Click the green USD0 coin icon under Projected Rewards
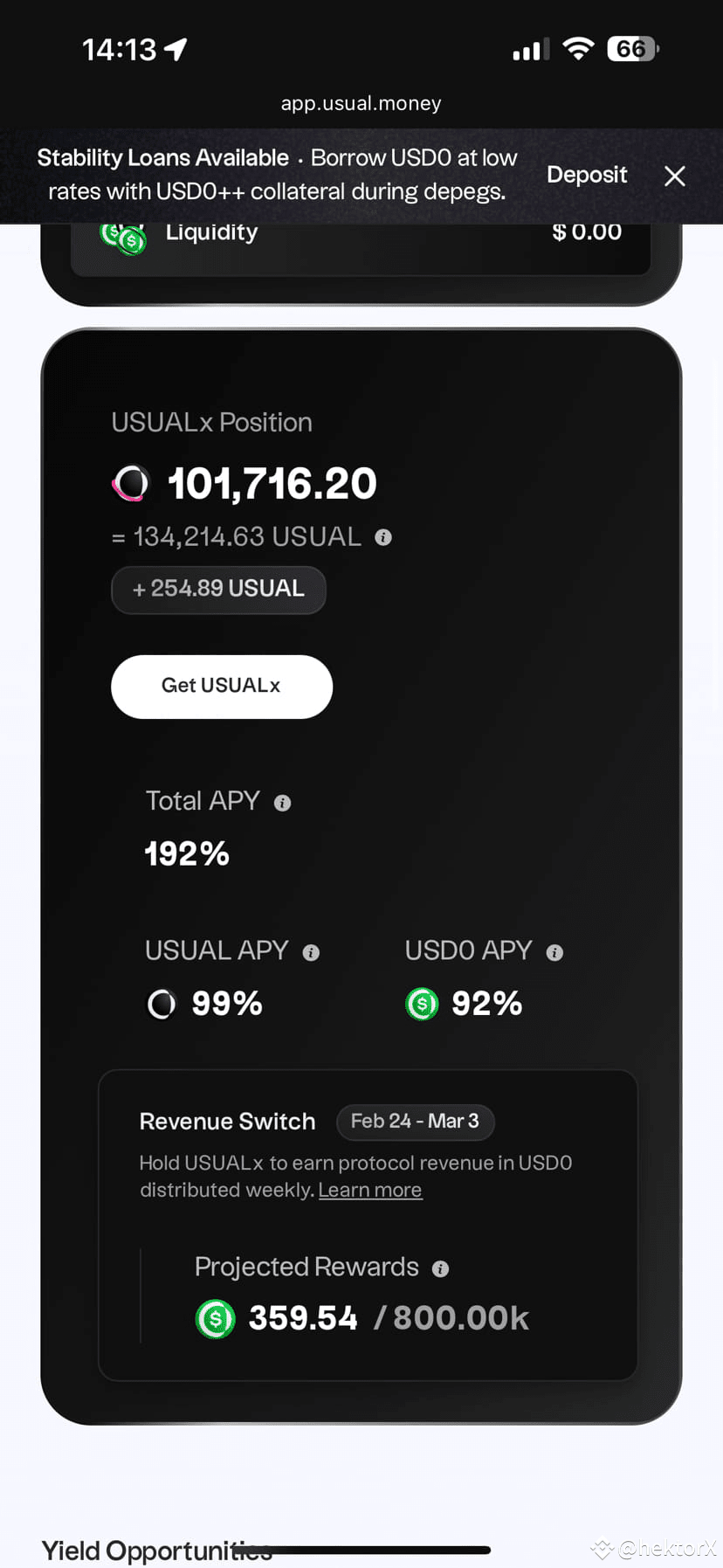Screen dimensions: 723x1568 pyautogui.click(x=215, y=1319)
